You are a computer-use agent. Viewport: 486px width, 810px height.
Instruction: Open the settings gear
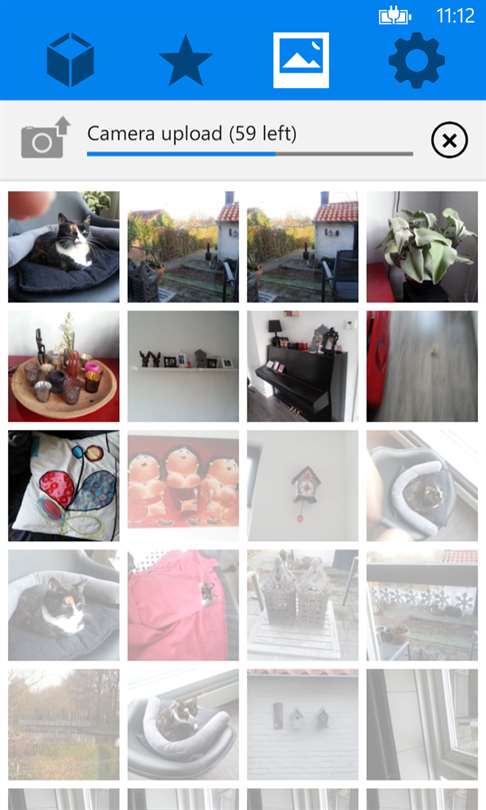coord(416,60)
